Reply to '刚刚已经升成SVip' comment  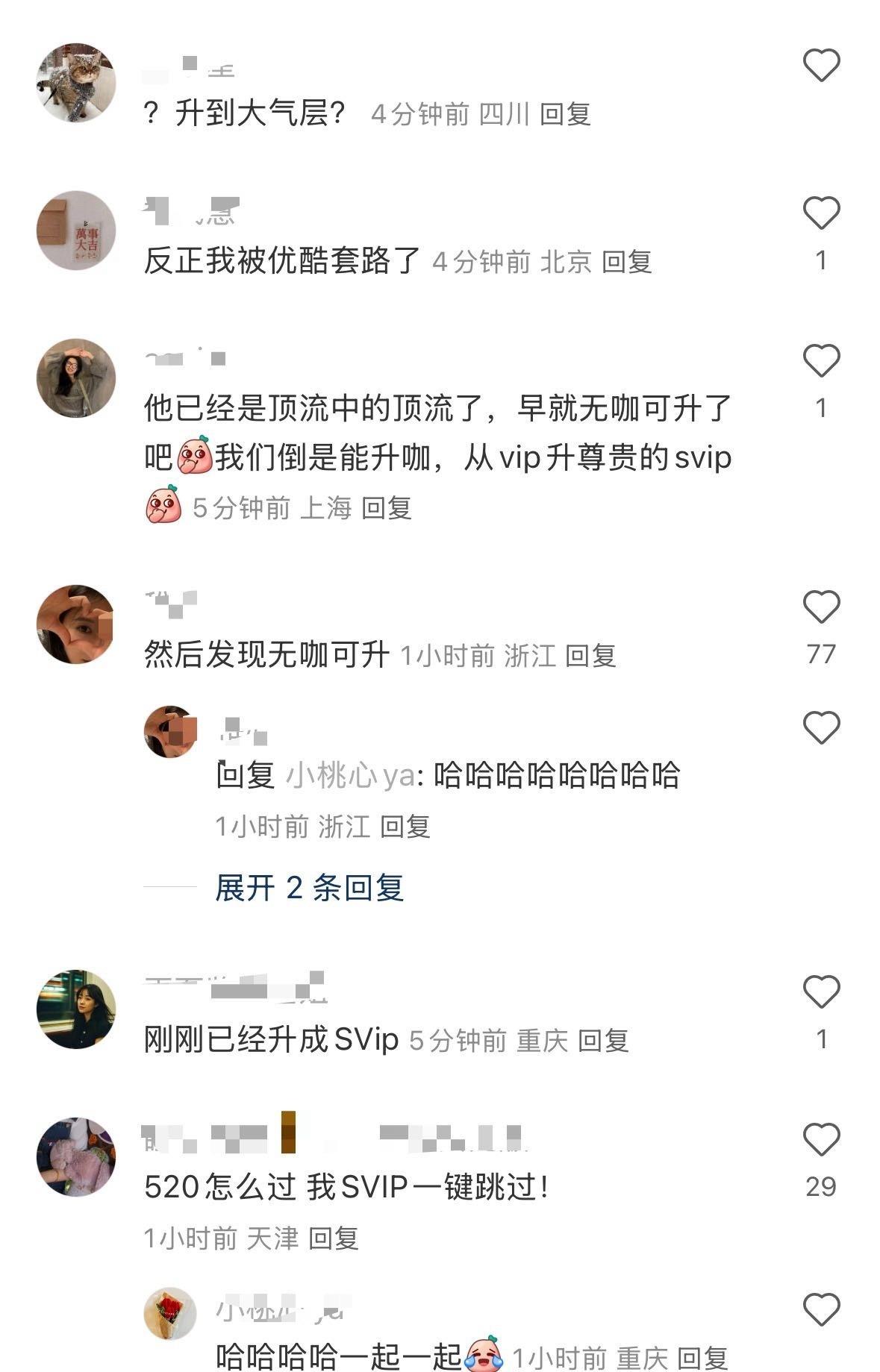point(603,1040)
